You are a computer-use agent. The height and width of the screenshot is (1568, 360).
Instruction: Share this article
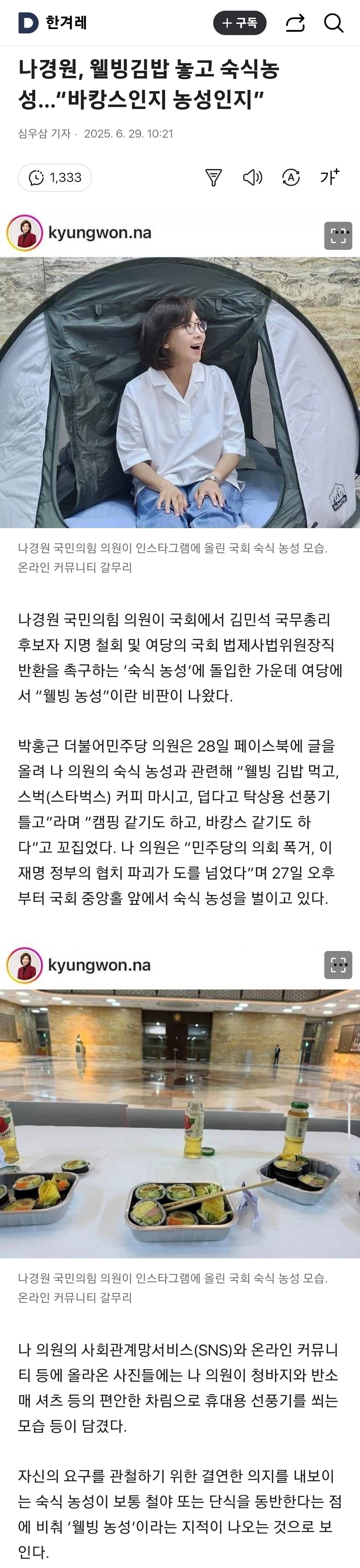295,23
